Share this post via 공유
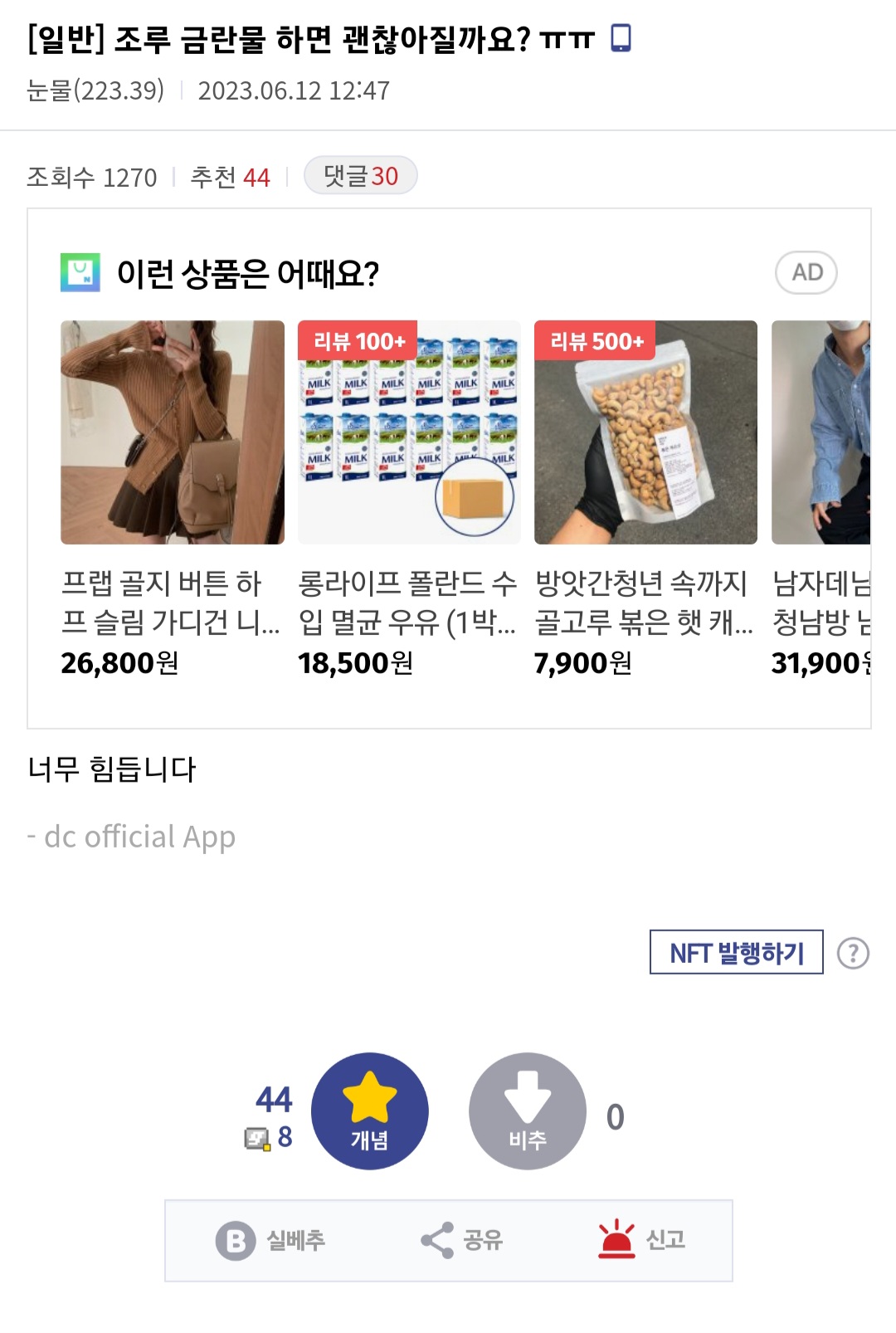The image size is (896, 1333). pos(461,1240)
